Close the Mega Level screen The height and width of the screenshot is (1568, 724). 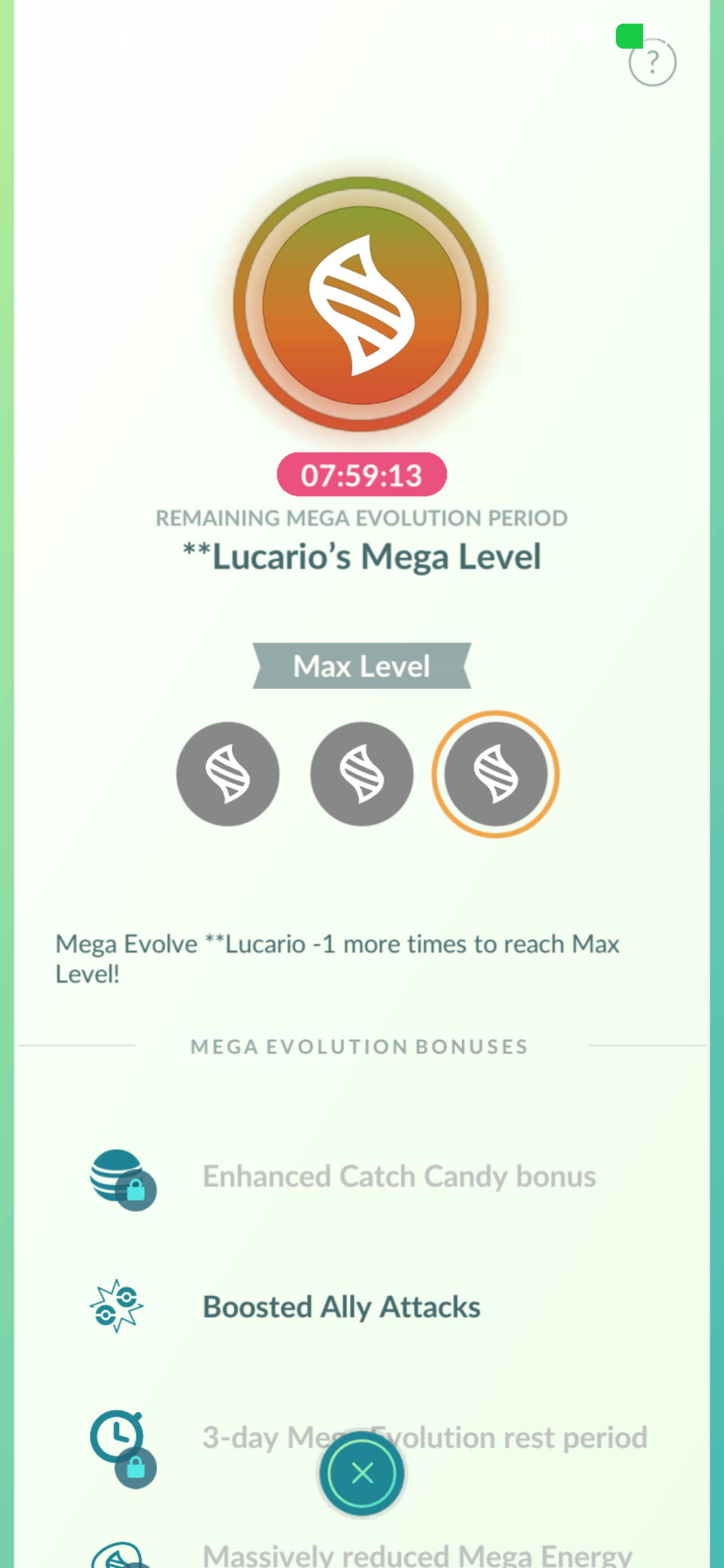[363, 1473]
